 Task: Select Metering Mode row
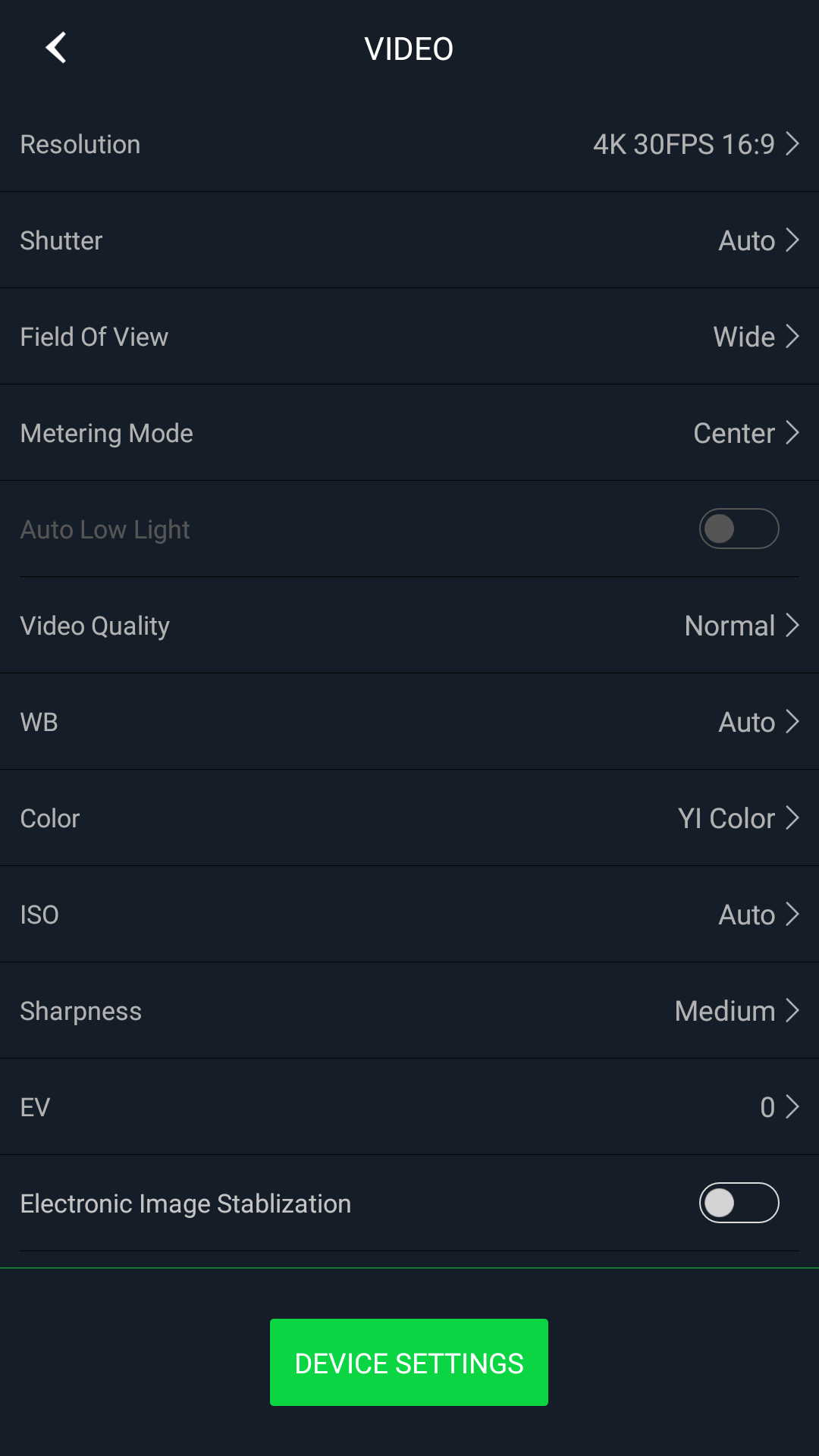pyautogui.click(x=409, y=433)
